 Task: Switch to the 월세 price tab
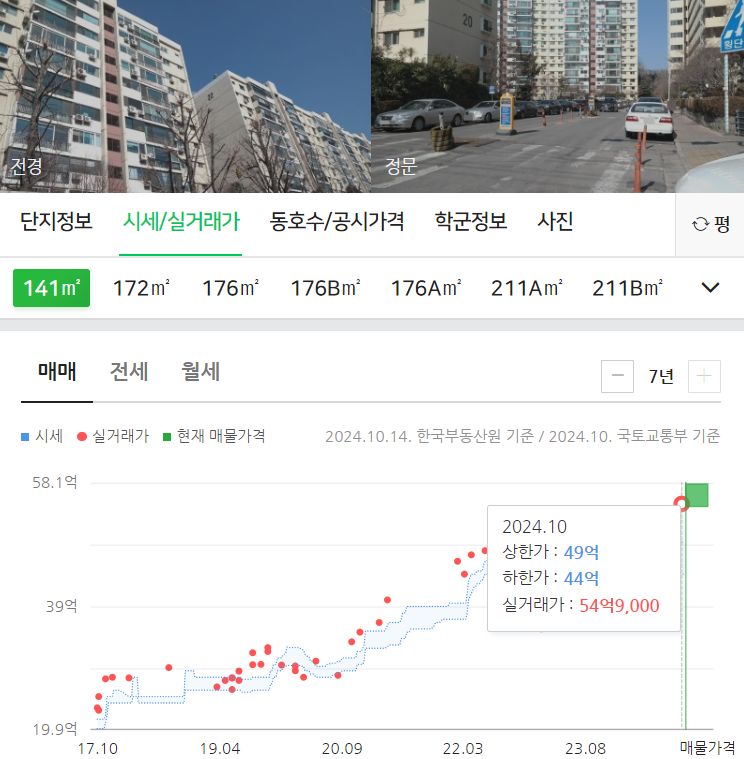click(x=200, y=372)
